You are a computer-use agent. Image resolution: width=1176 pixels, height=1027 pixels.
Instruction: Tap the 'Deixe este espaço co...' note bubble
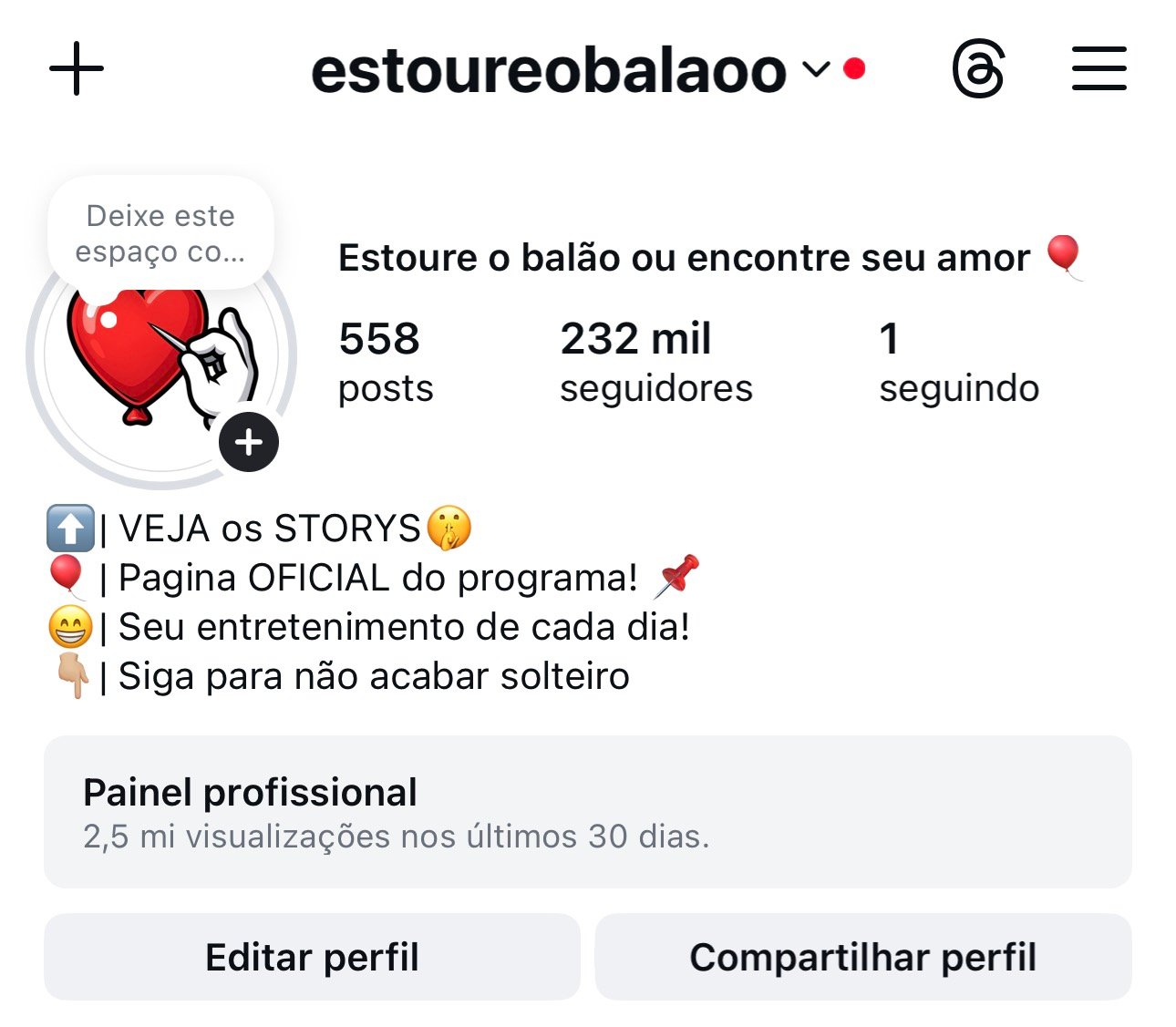click(x=160, y=233)
